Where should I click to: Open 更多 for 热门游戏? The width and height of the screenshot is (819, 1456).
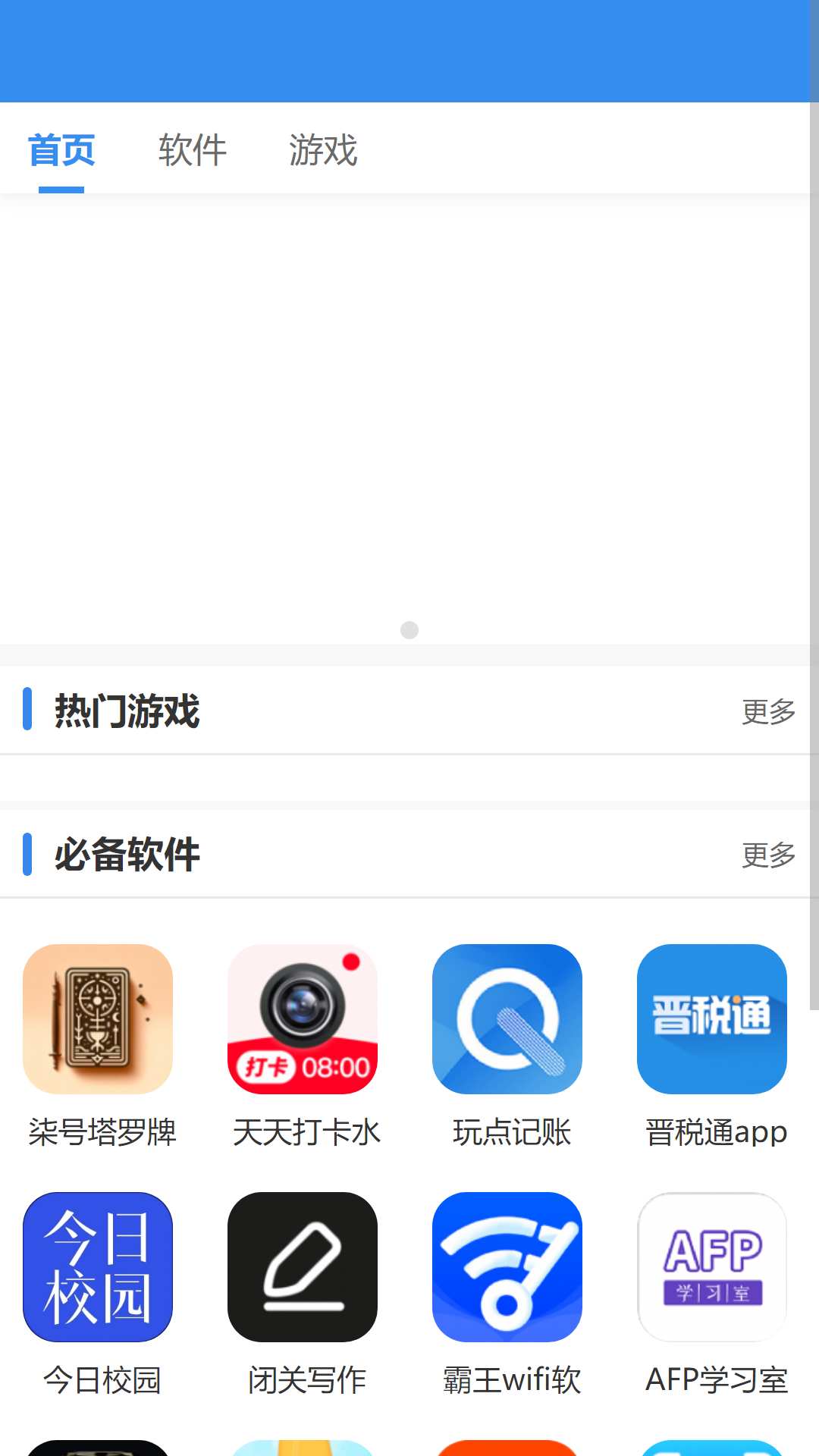tap(767, 711)
